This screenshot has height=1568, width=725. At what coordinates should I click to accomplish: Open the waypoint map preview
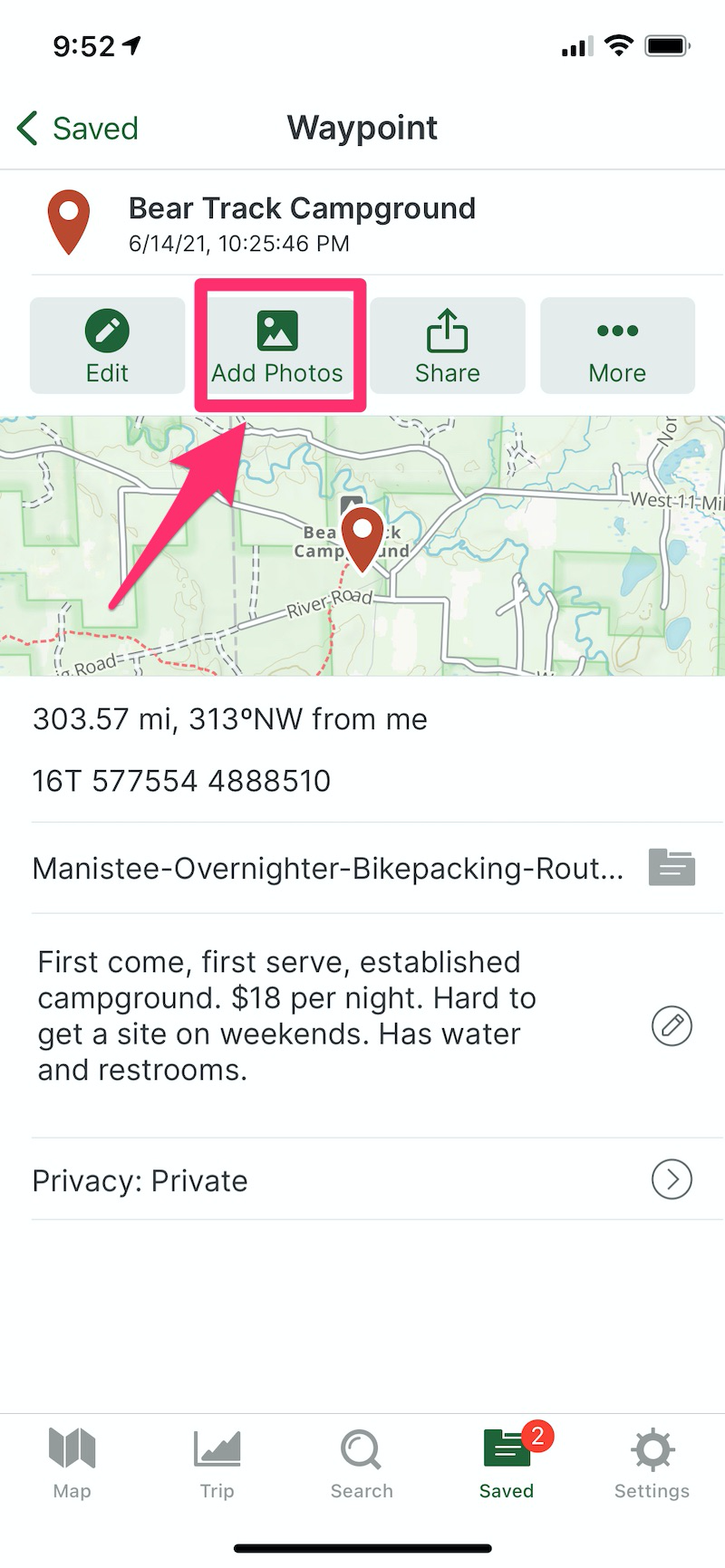pyautogui.click(x=362, y=546)
